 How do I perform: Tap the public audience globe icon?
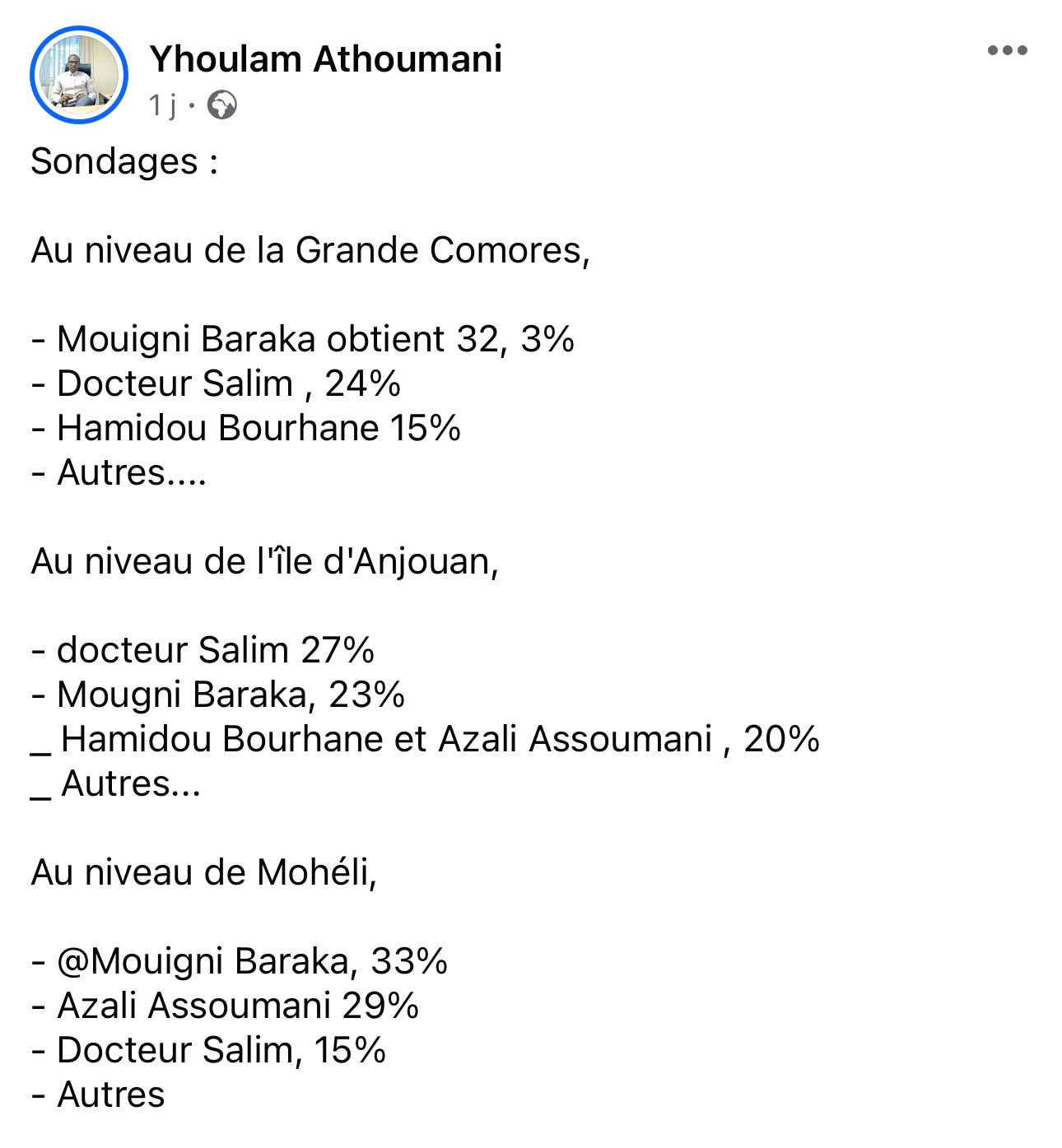click(x=221, y=105)
